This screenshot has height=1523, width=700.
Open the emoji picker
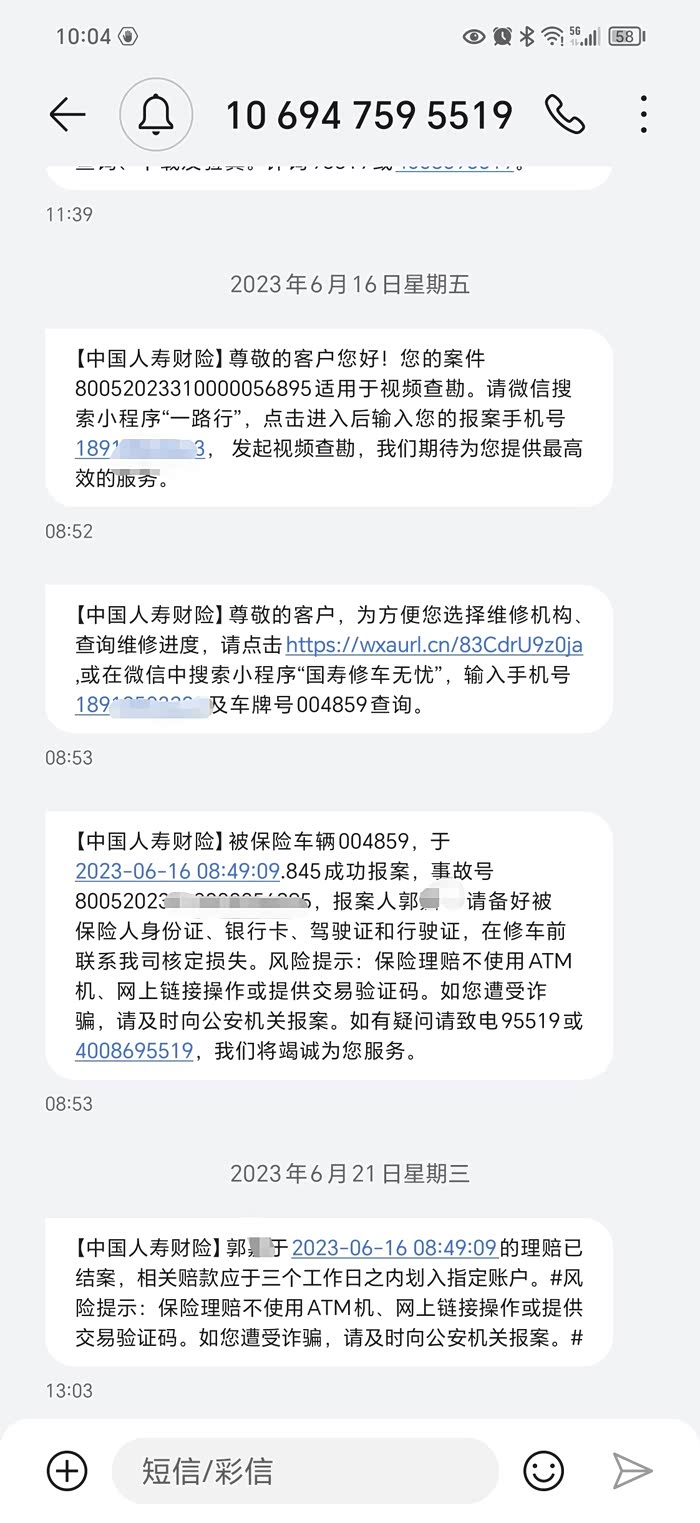(x=544, y=1470)
